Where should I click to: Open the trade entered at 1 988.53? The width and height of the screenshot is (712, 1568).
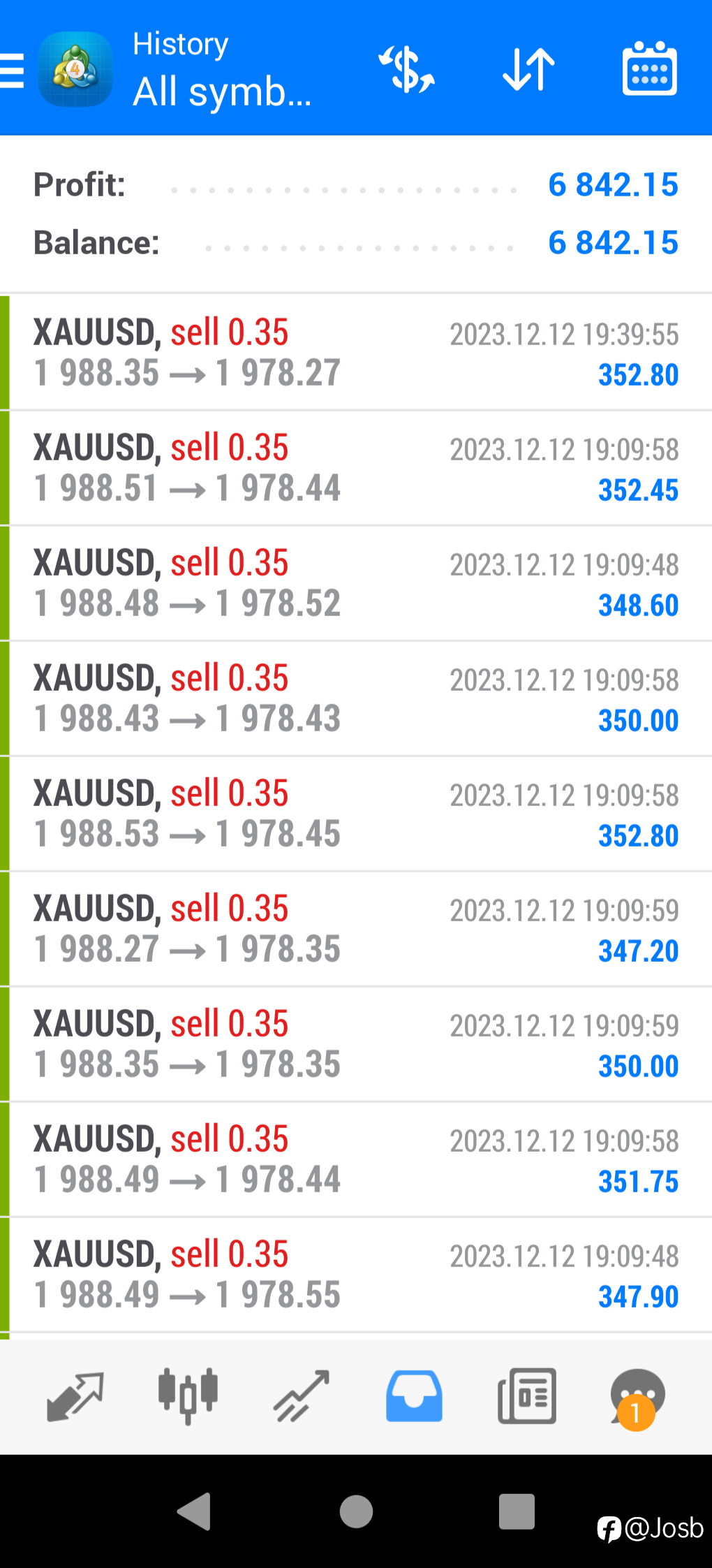pos(356,814)
